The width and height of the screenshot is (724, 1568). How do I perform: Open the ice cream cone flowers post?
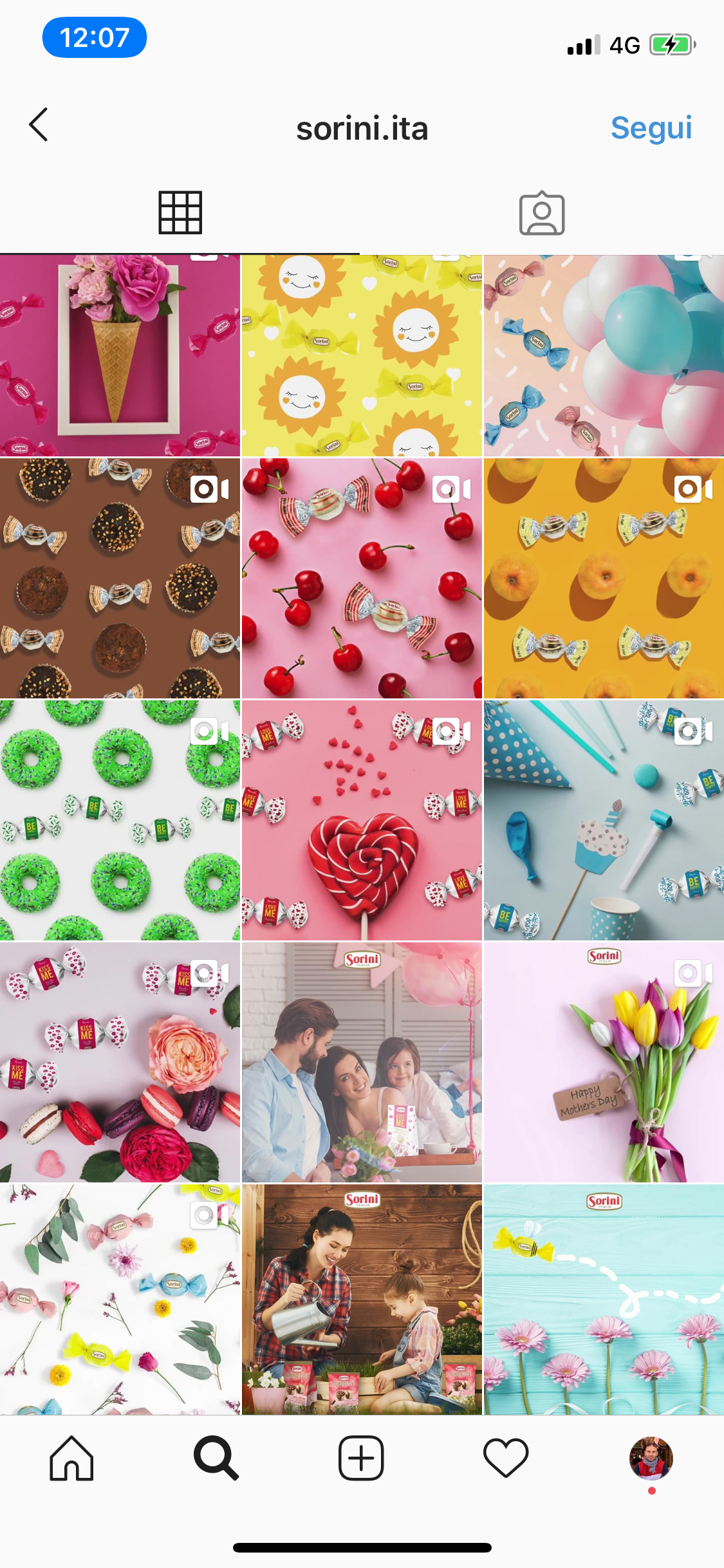tap(120, 355)
